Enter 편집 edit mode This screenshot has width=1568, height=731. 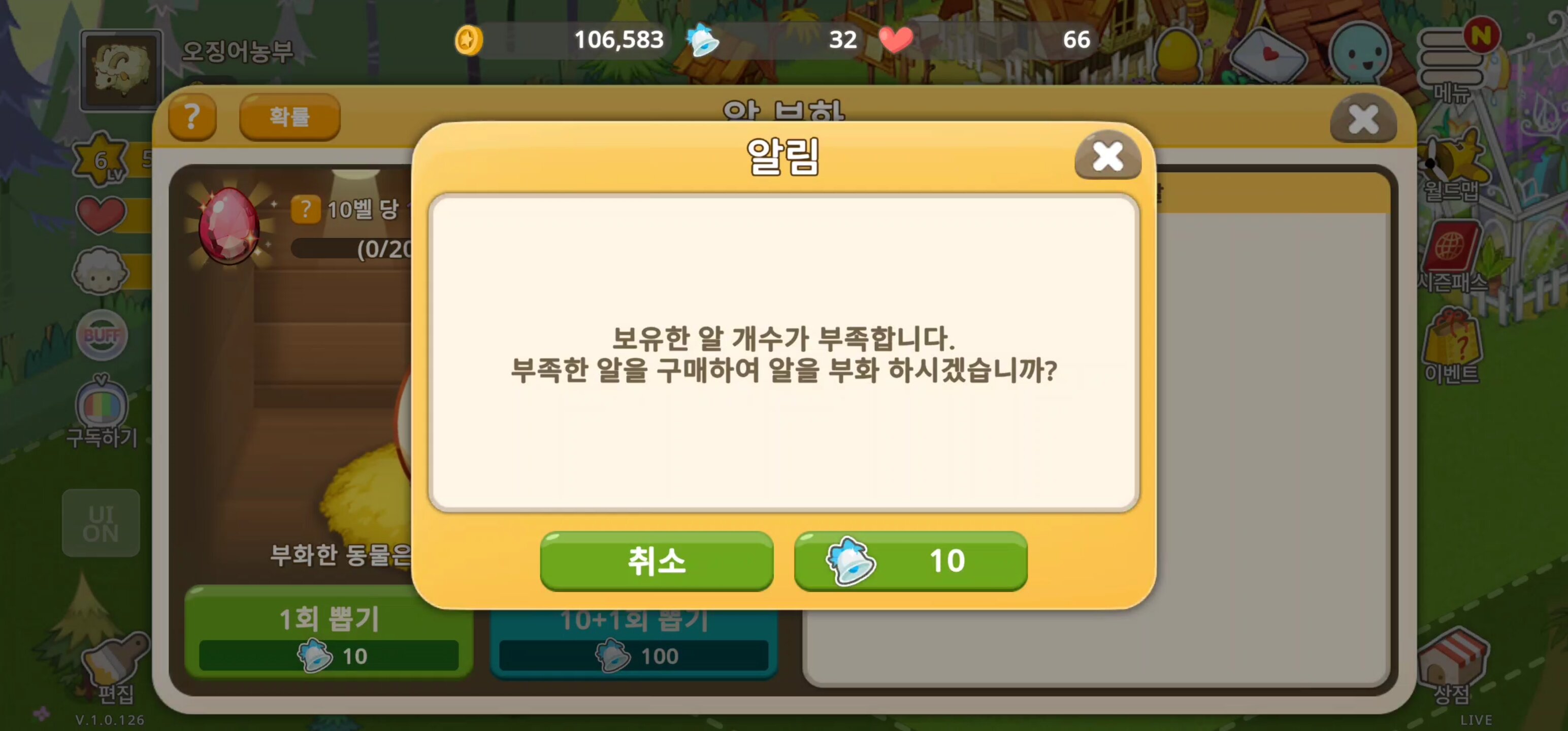(x=114, y=670)
